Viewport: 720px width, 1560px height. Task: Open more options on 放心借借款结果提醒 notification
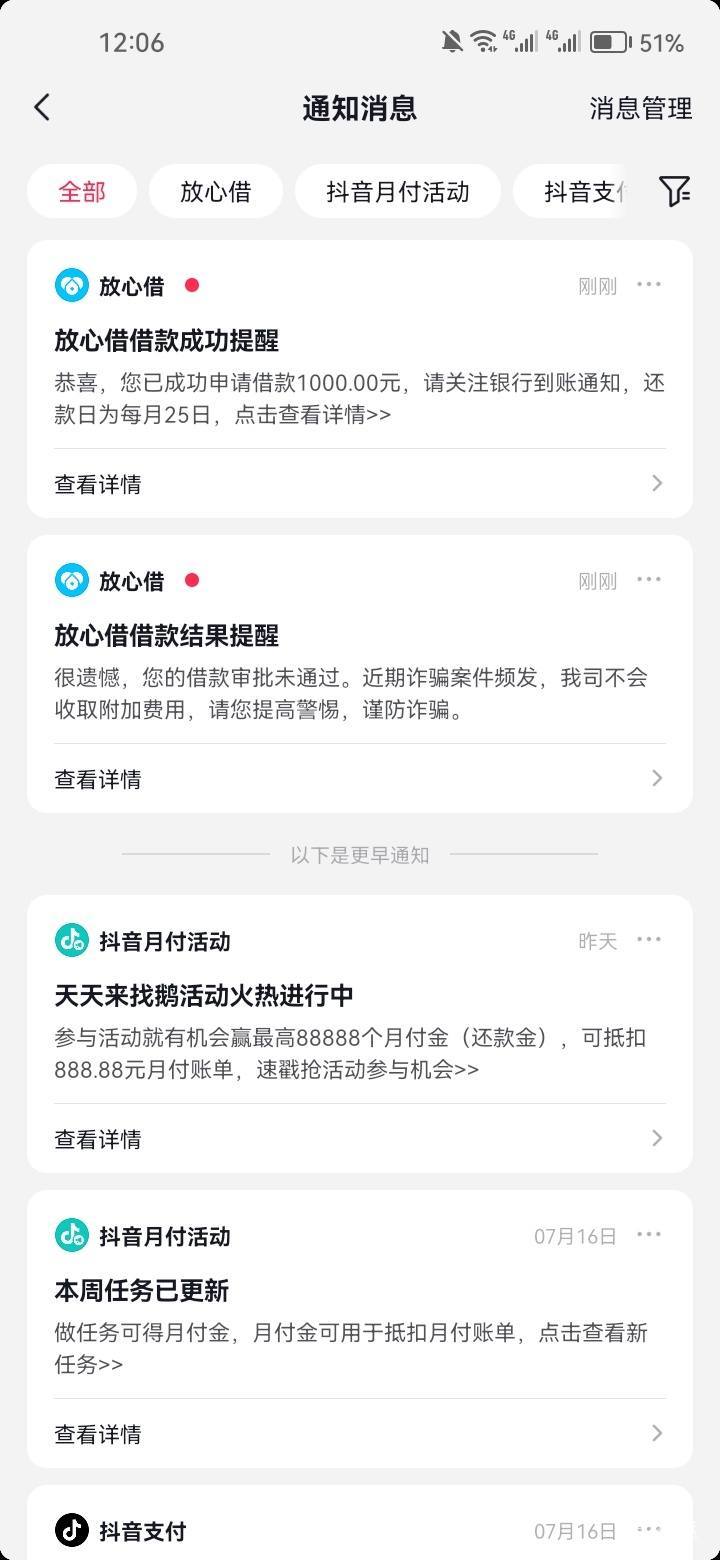click(x=649, y=580)
